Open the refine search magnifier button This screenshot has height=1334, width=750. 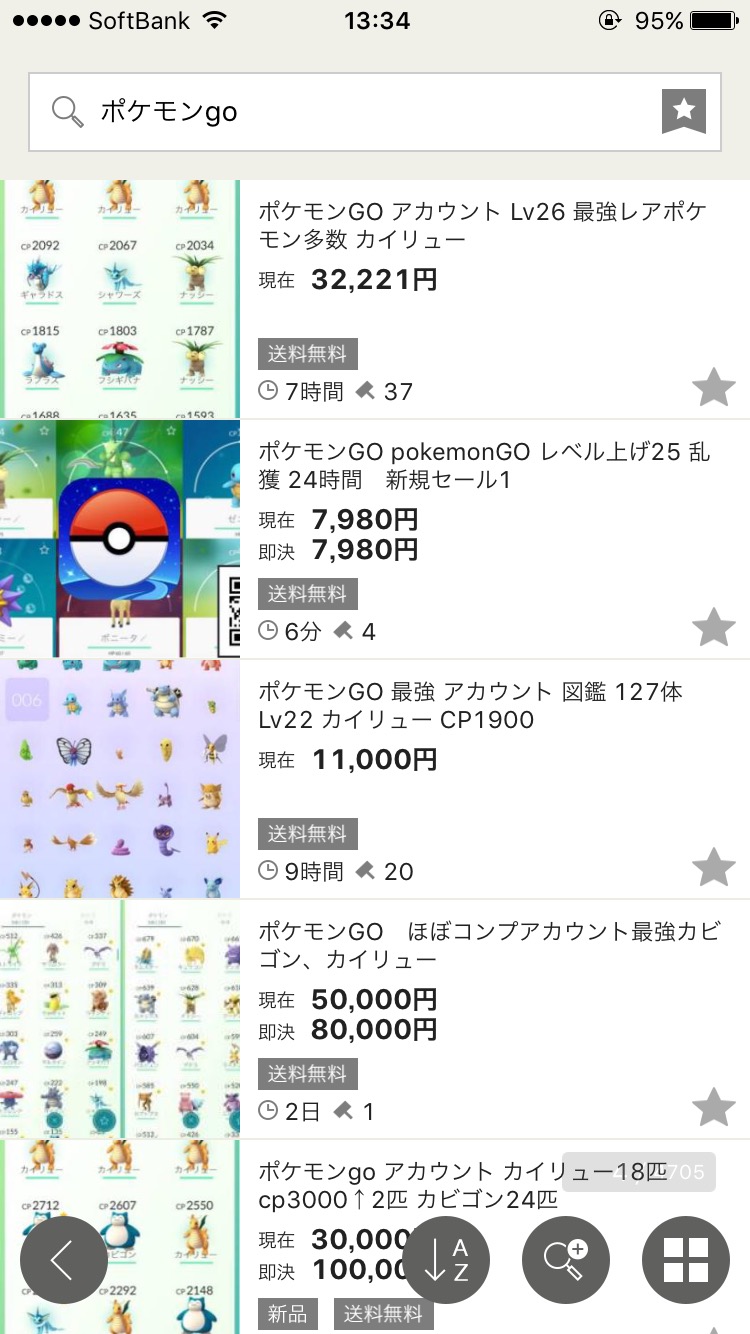click(x=566, y=1260)
